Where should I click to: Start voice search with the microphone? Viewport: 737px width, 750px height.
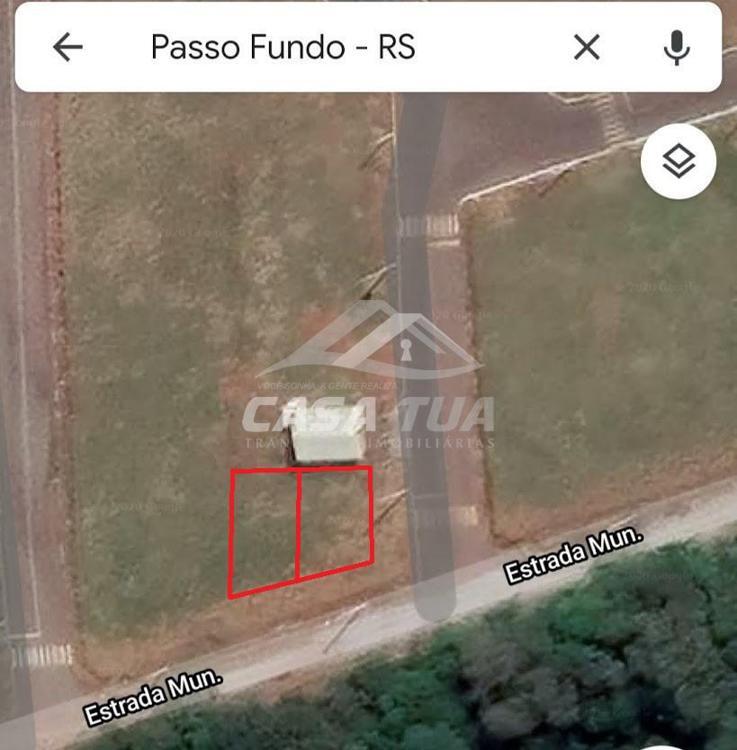point(677,47)
